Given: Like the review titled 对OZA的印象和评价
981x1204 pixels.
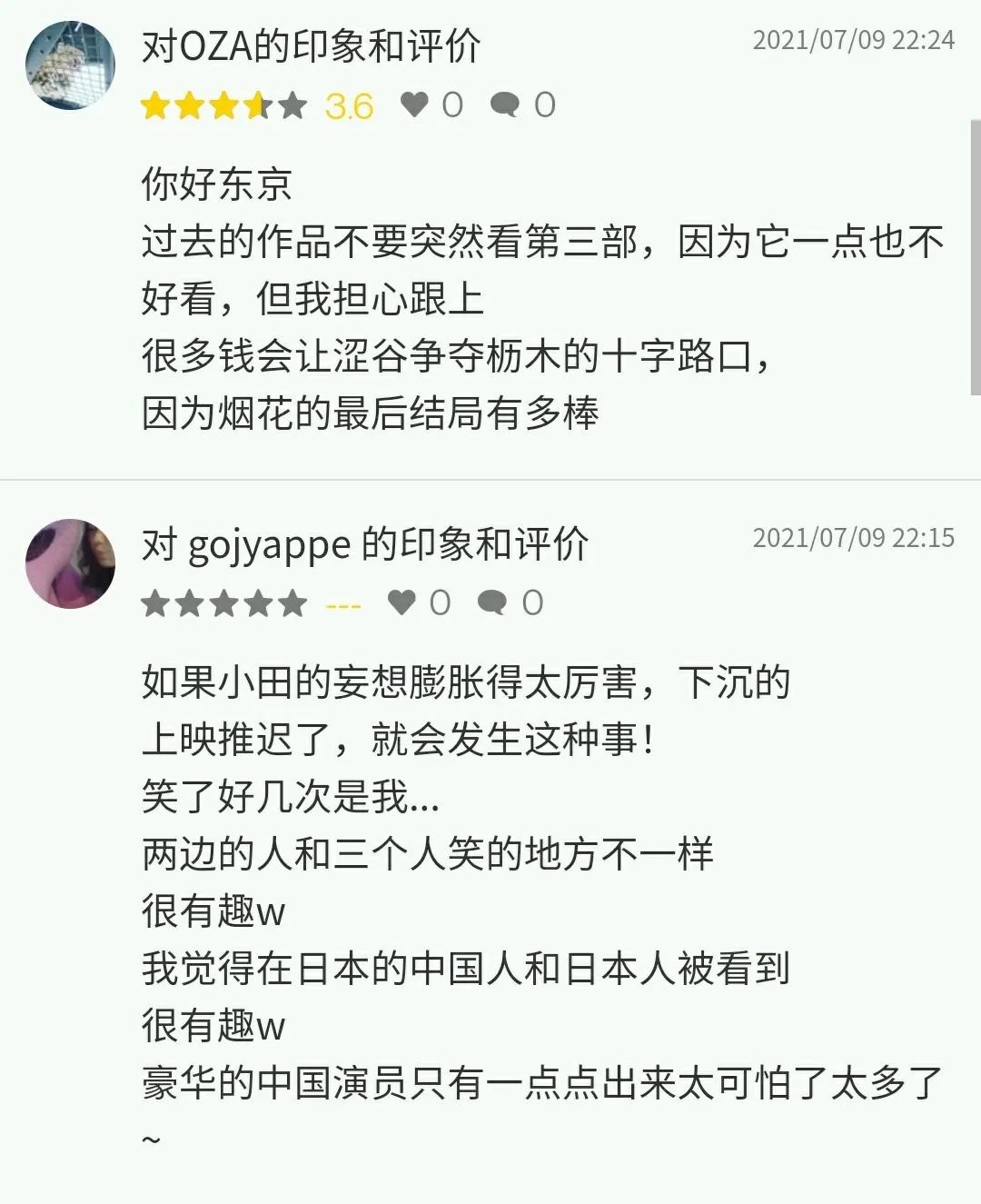Looking at the screenshot, I should (414, 105).
